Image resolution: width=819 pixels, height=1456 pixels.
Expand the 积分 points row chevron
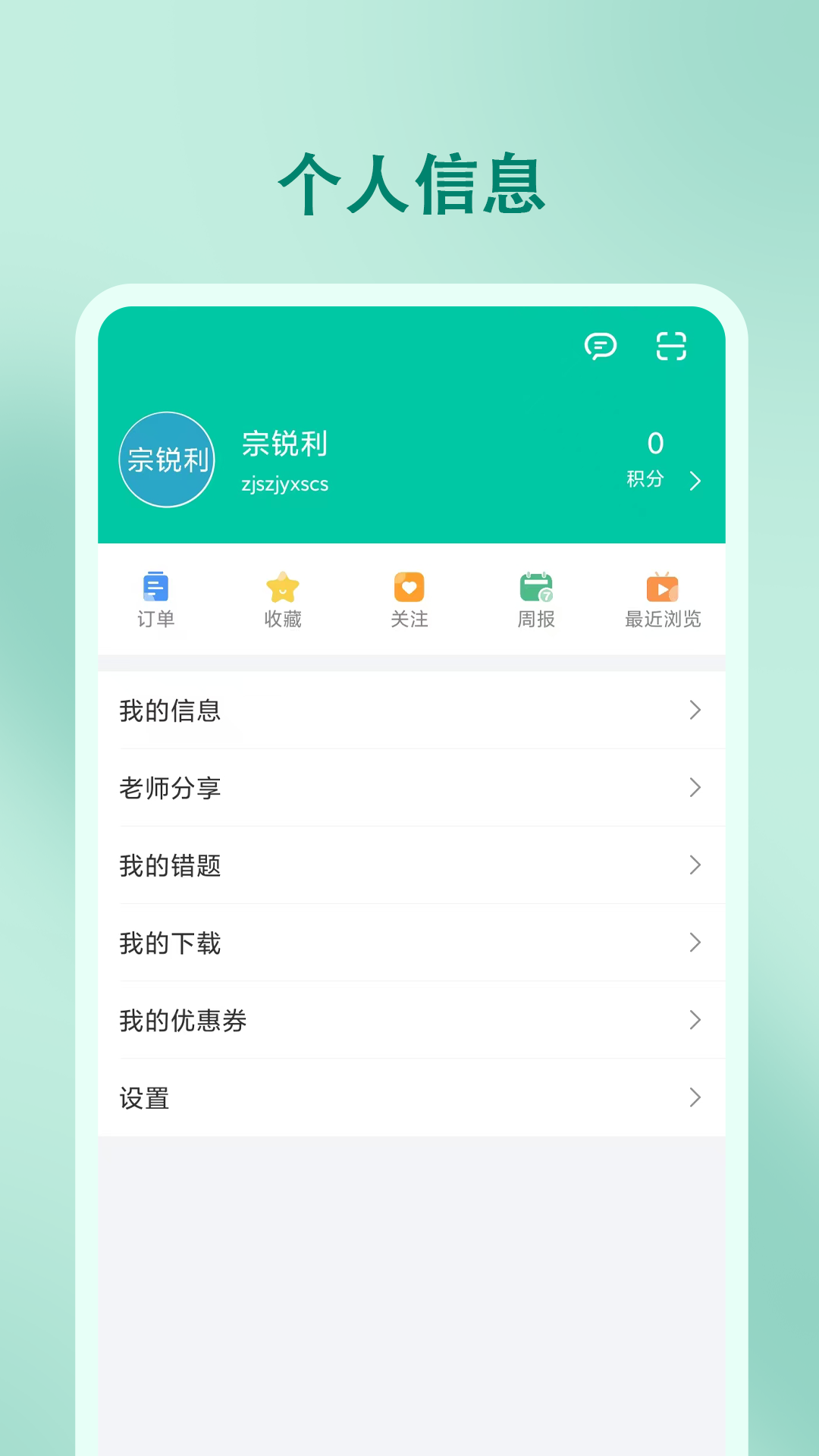[695, 481]
